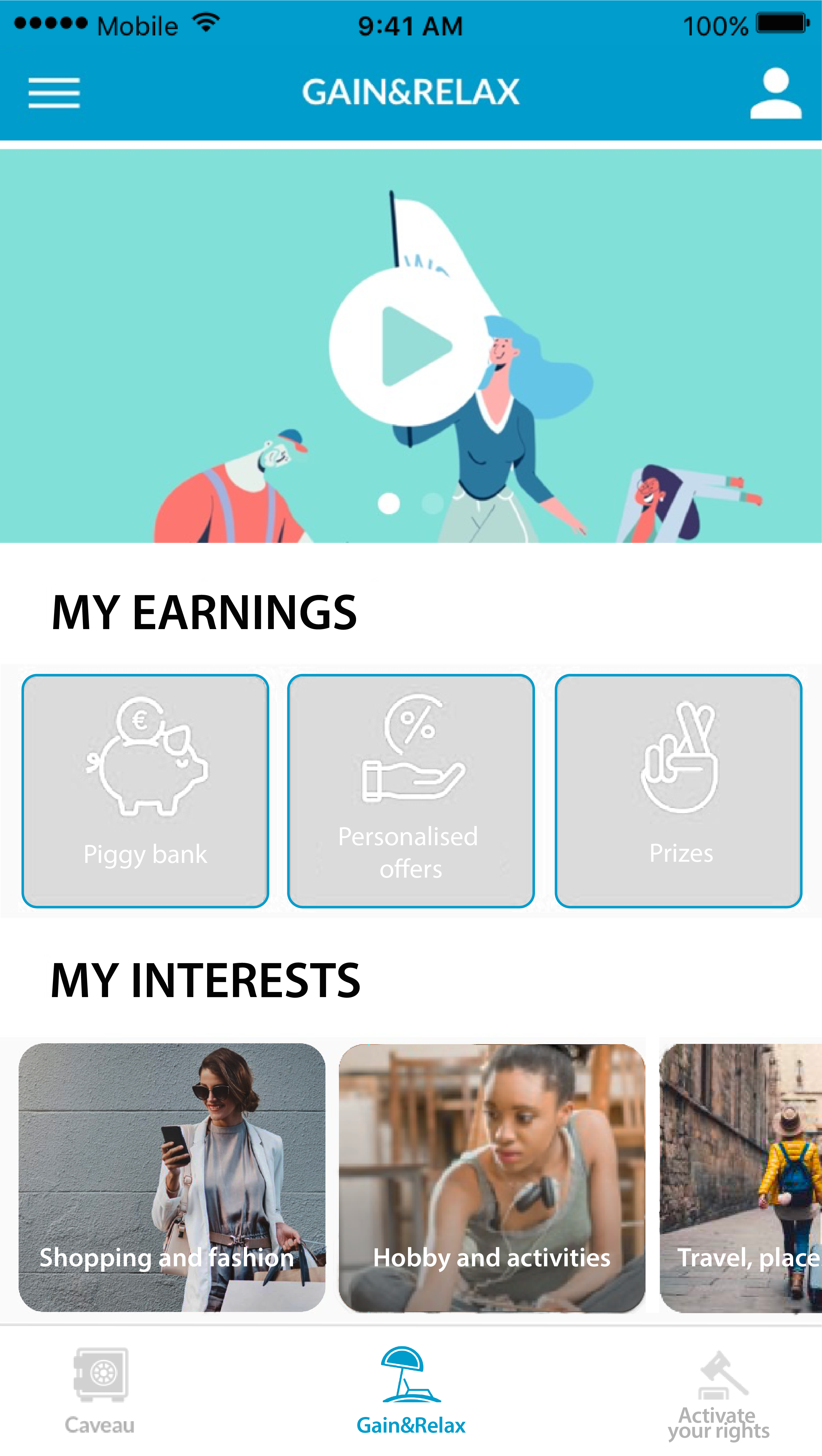The height and width of the screenshot is (1456, 822).
Task: Open the Piggy bank card
Action: pos(145,790)
